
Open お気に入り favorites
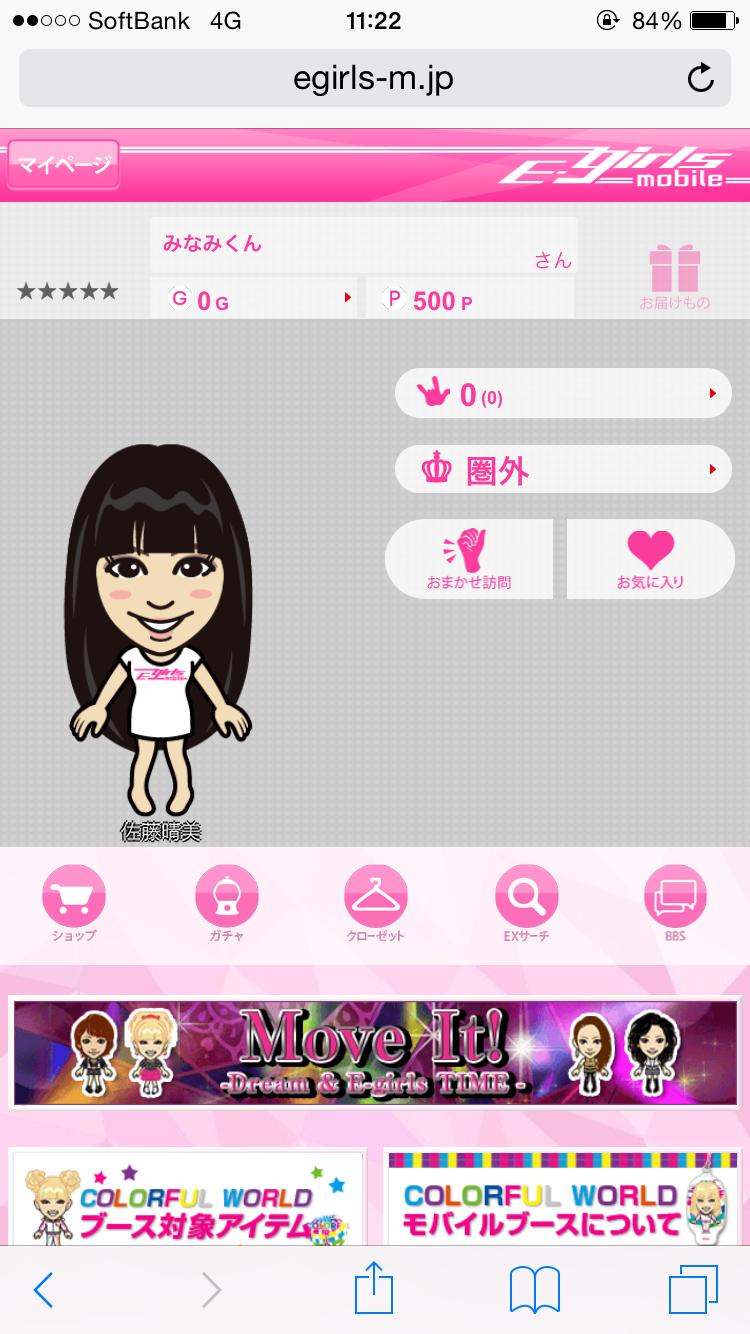coord(650,559)
